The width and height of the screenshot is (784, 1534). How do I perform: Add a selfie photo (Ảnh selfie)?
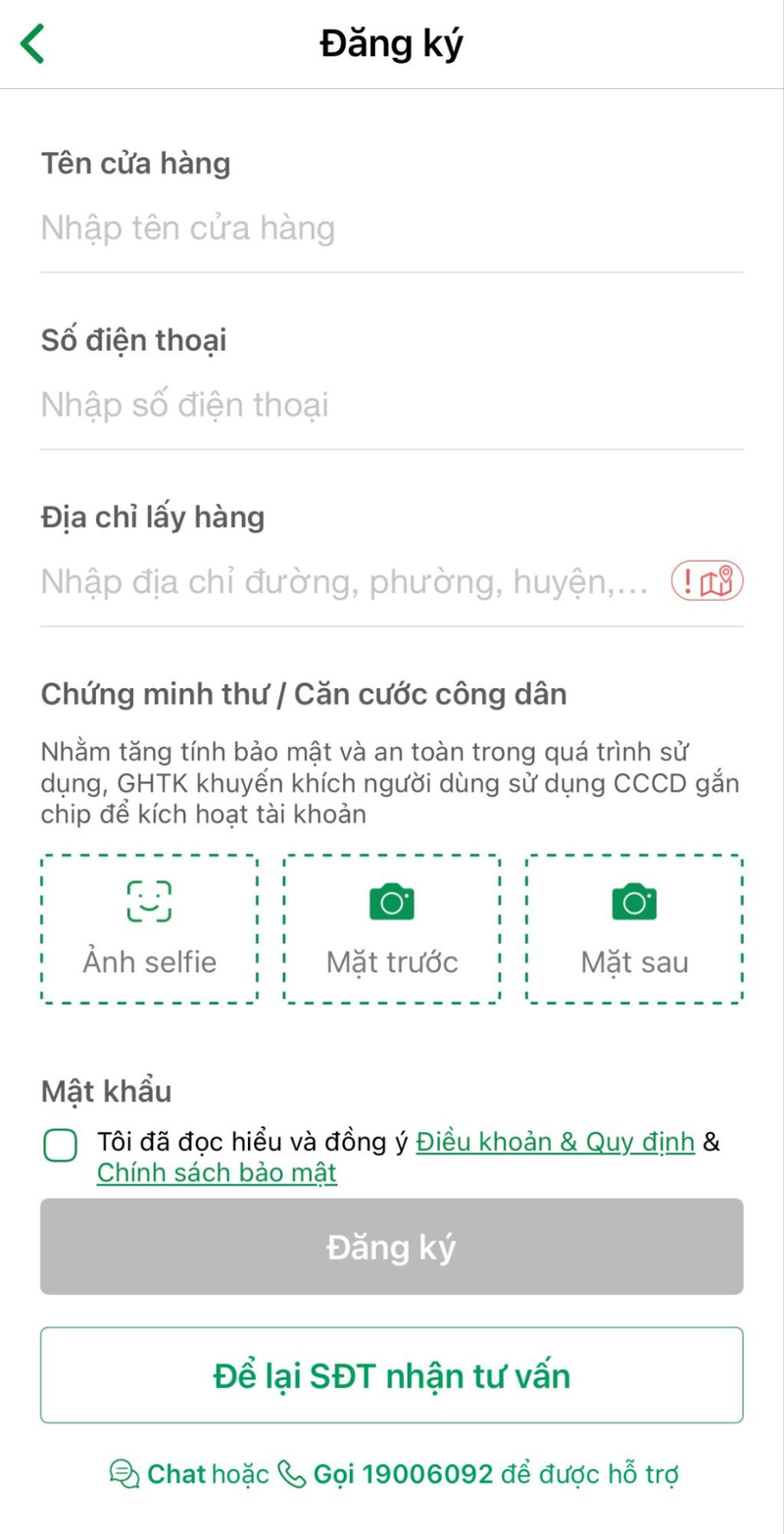(149, 928)
